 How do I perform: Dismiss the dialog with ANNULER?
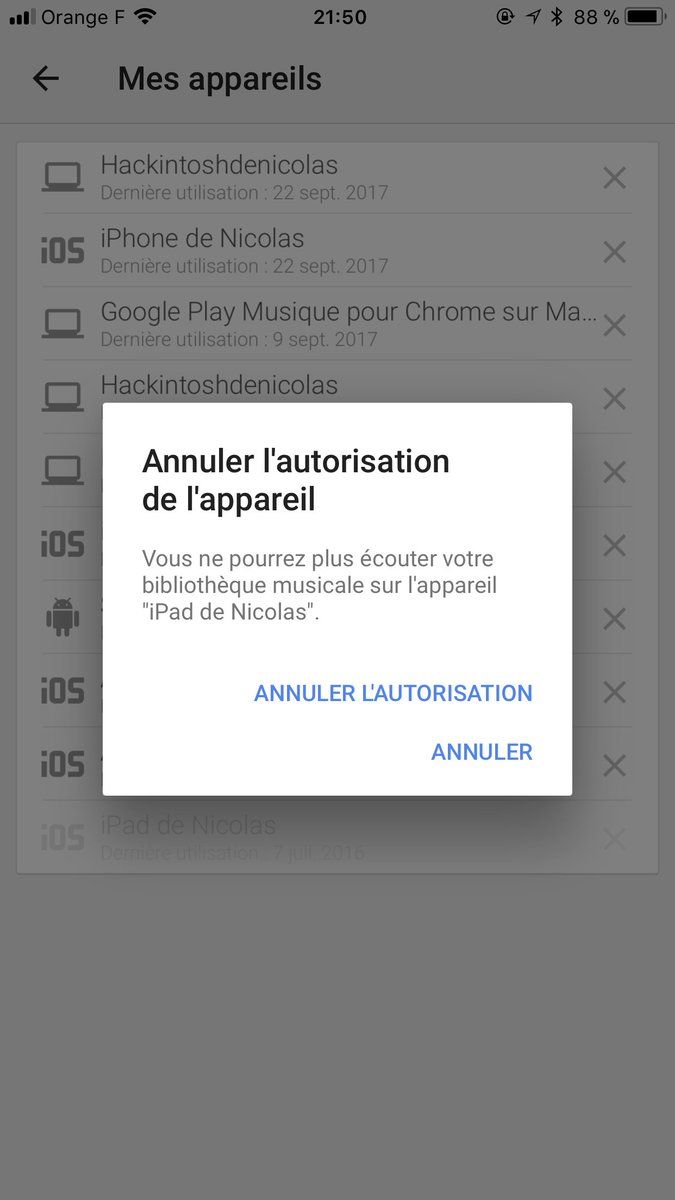[x=481, y=752]
